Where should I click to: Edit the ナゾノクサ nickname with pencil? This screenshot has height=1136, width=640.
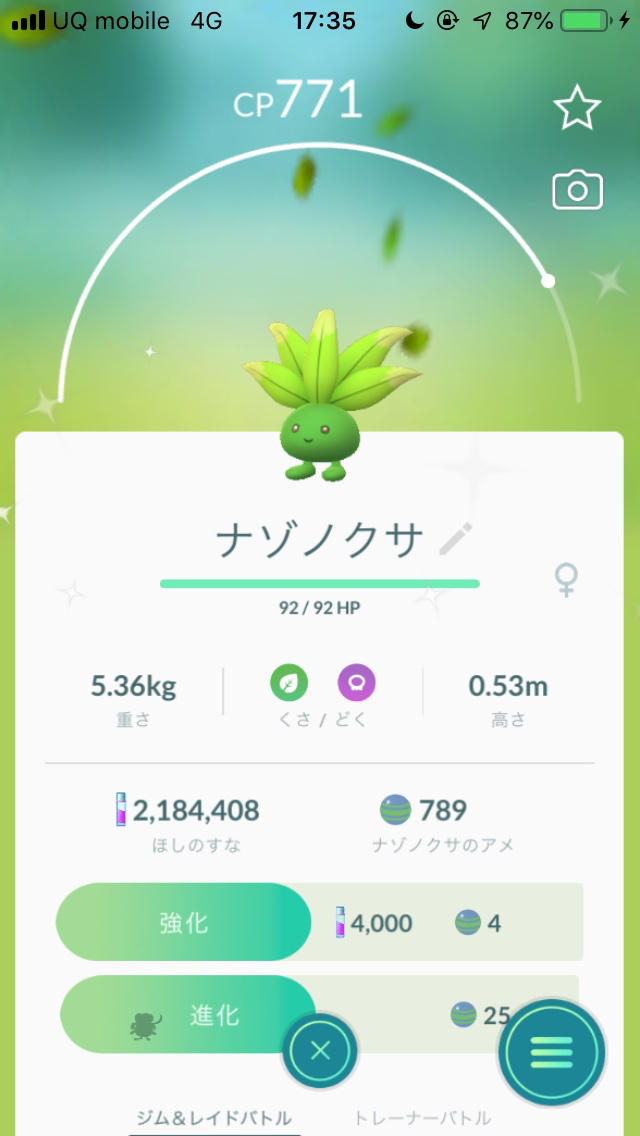pos(456,538)
